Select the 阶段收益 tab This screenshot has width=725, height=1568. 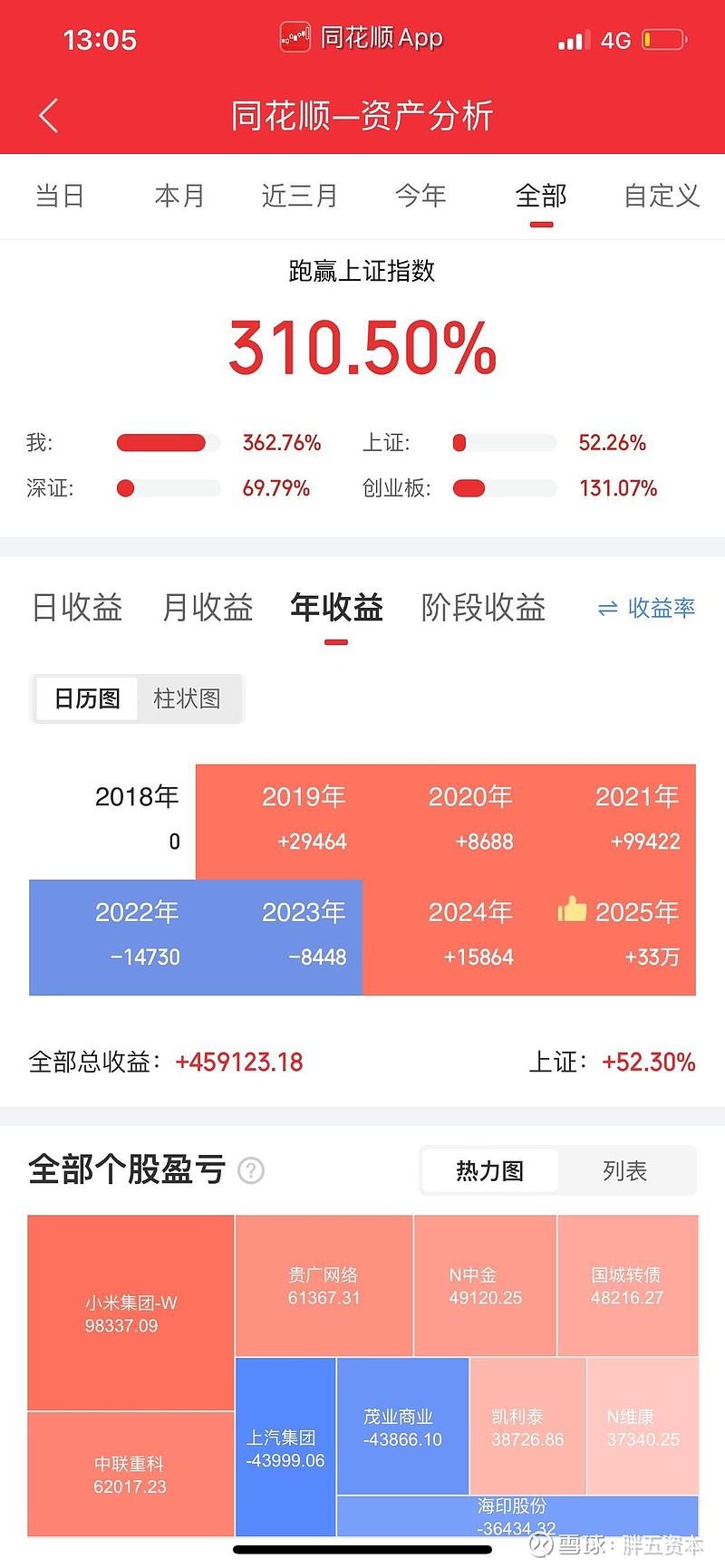coord(483,608)
